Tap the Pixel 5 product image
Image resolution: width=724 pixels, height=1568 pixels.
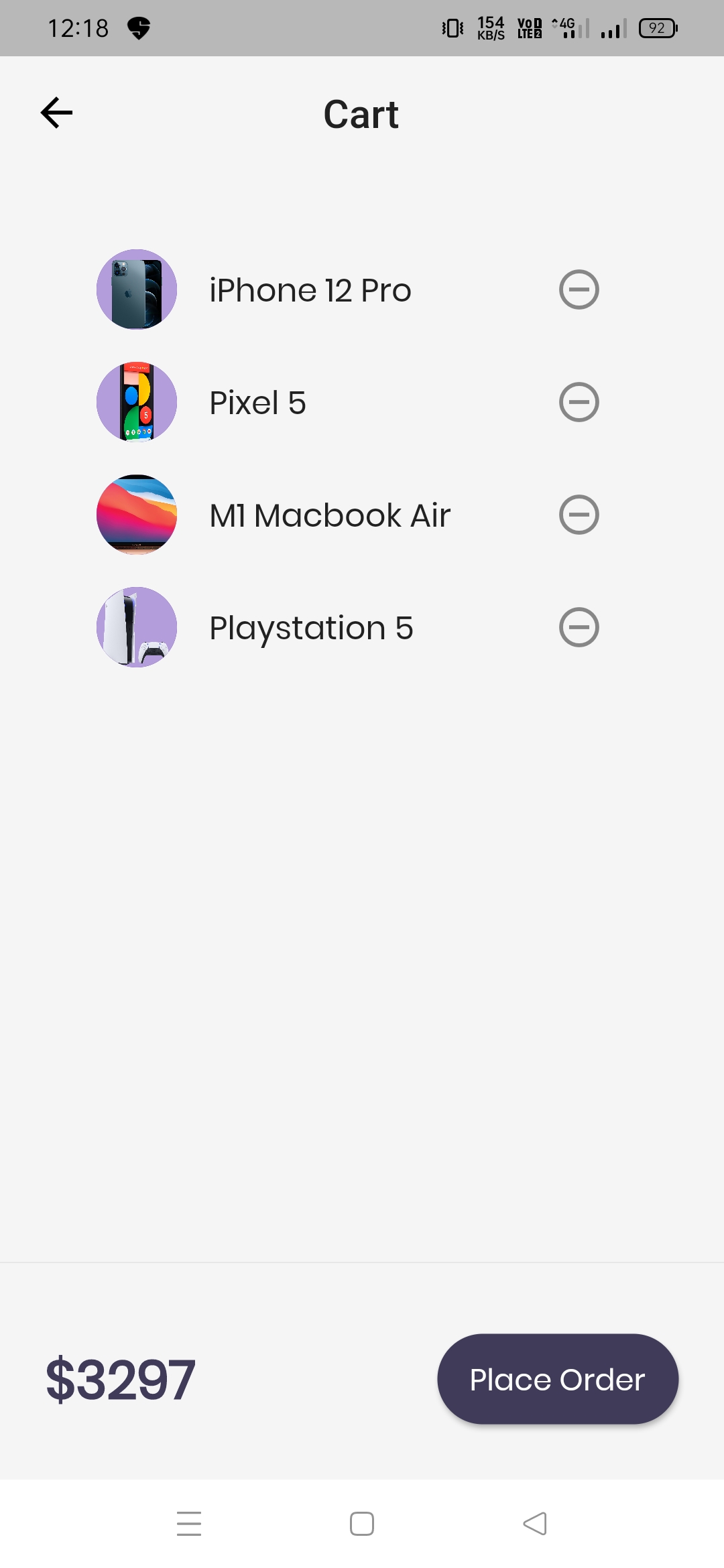pos(135,401)
